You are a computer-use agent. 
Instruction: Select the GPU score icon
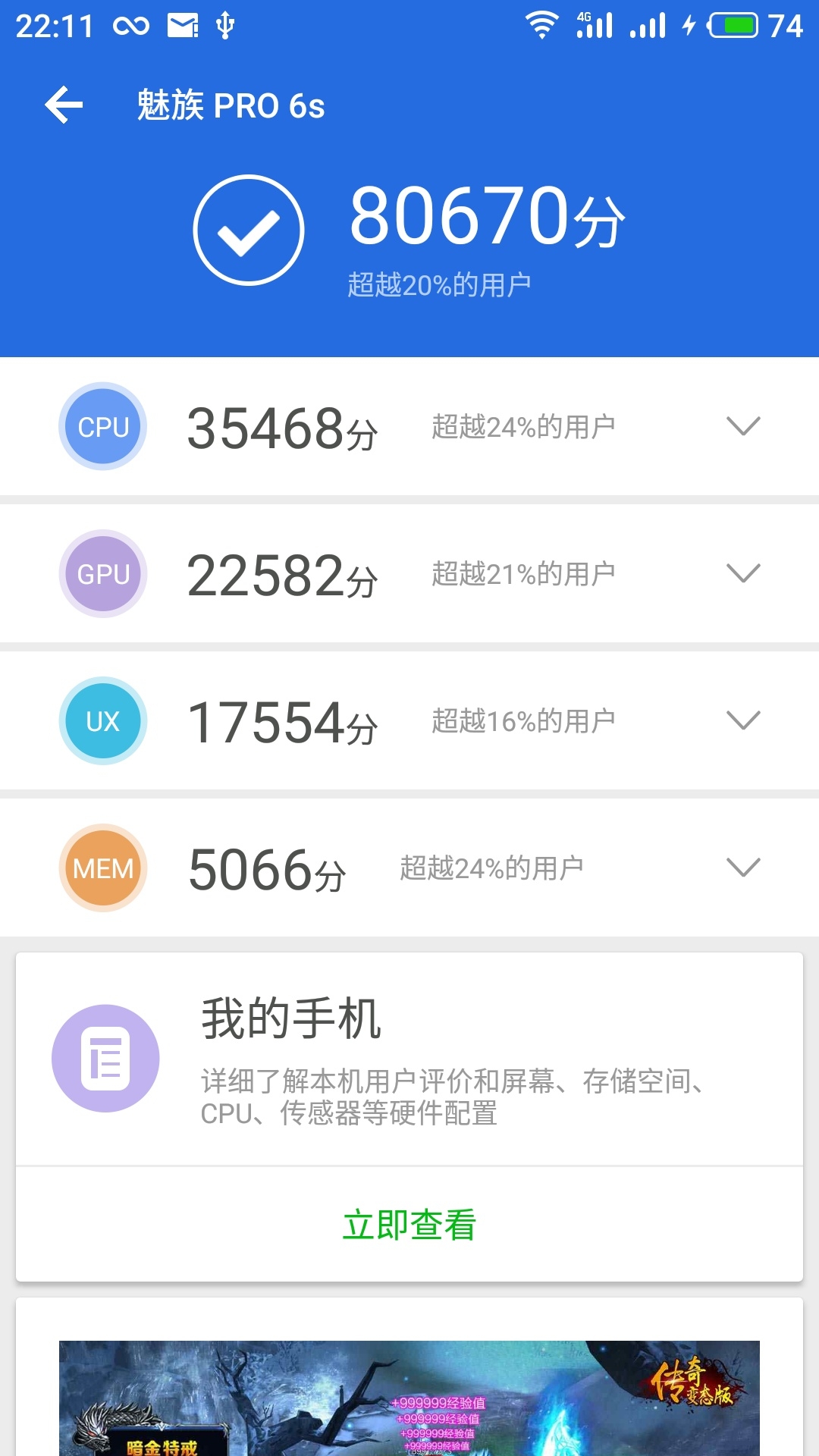coord(102,574)
